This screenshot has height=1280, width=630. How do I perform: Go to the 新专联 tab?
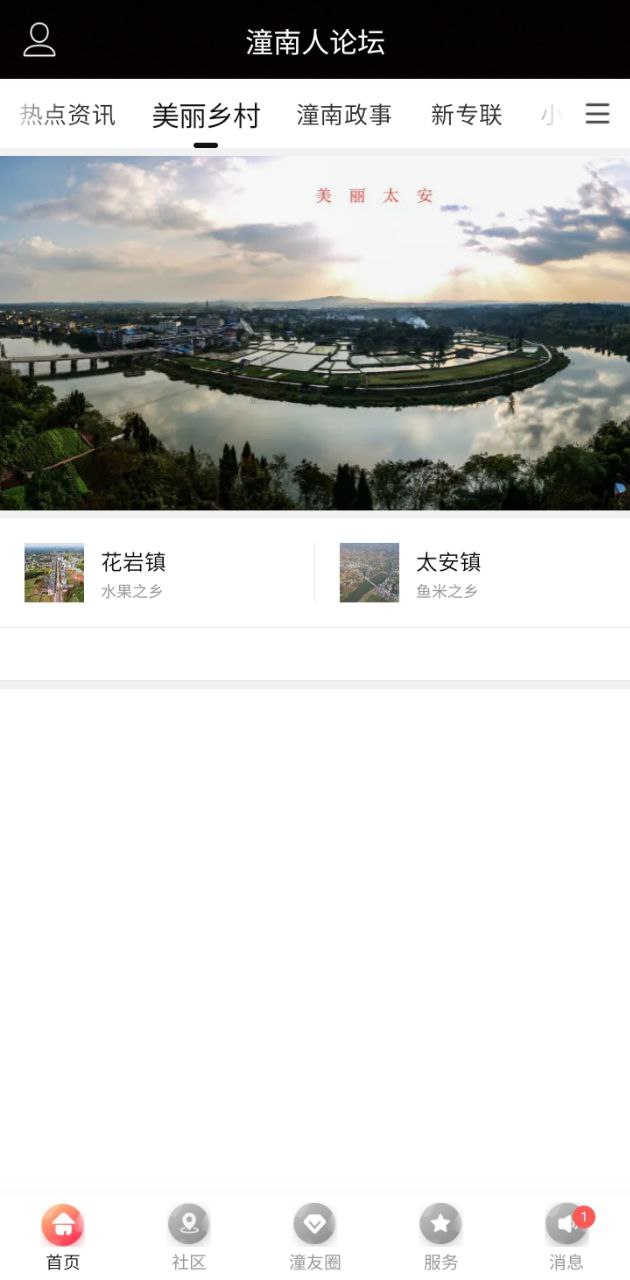tap(466, 115)
